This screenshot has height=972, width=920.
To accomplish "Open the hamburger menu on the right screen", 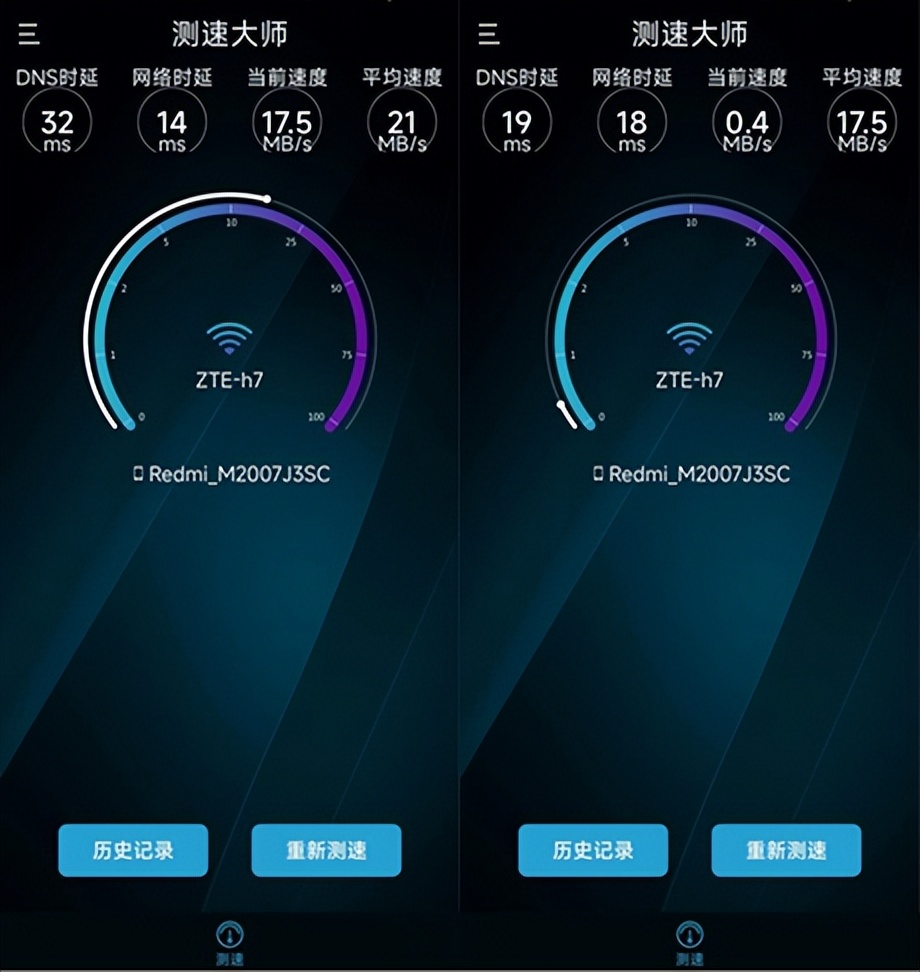I will pyautogui.click(x=488, y=33).
